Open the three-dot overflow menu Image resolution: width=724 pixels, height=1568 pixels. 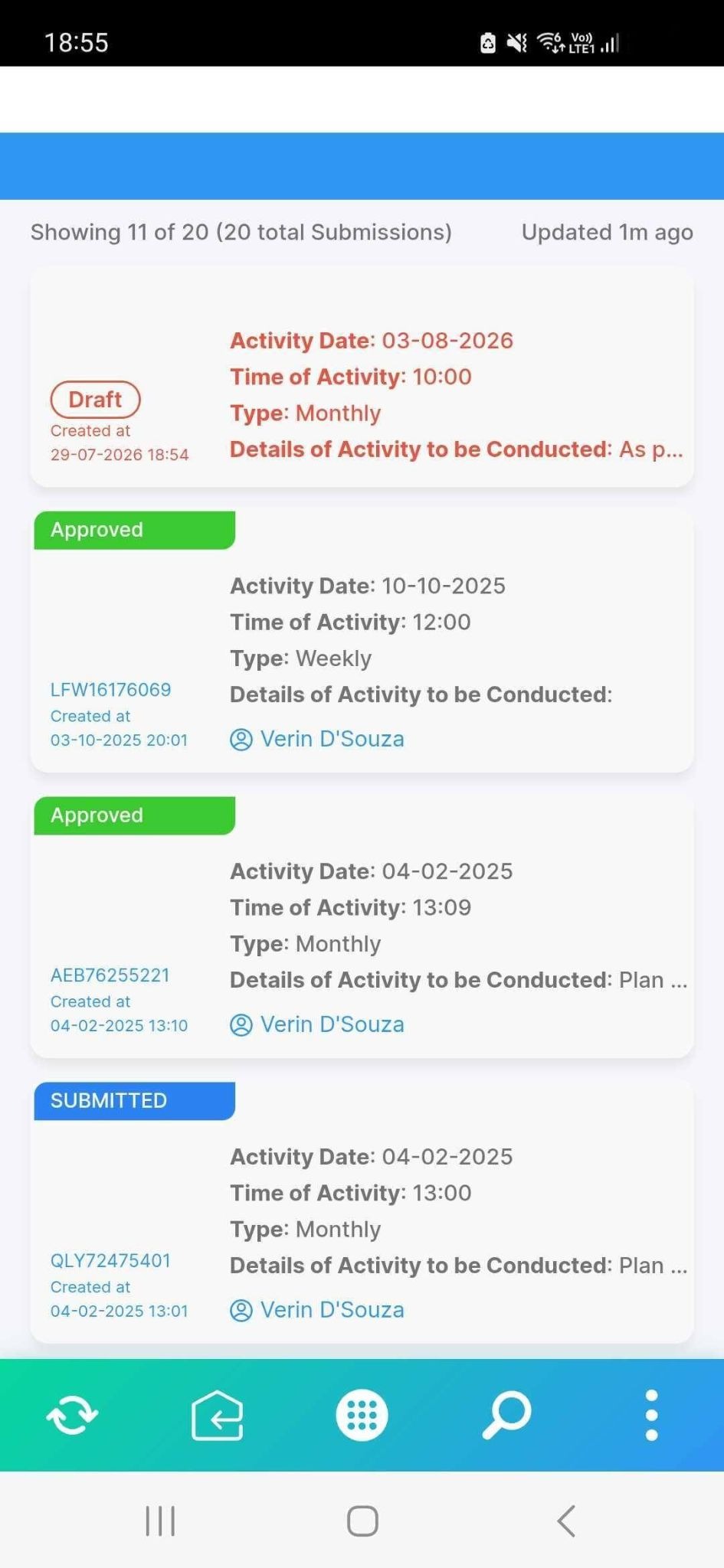(x=651, y=1415)
